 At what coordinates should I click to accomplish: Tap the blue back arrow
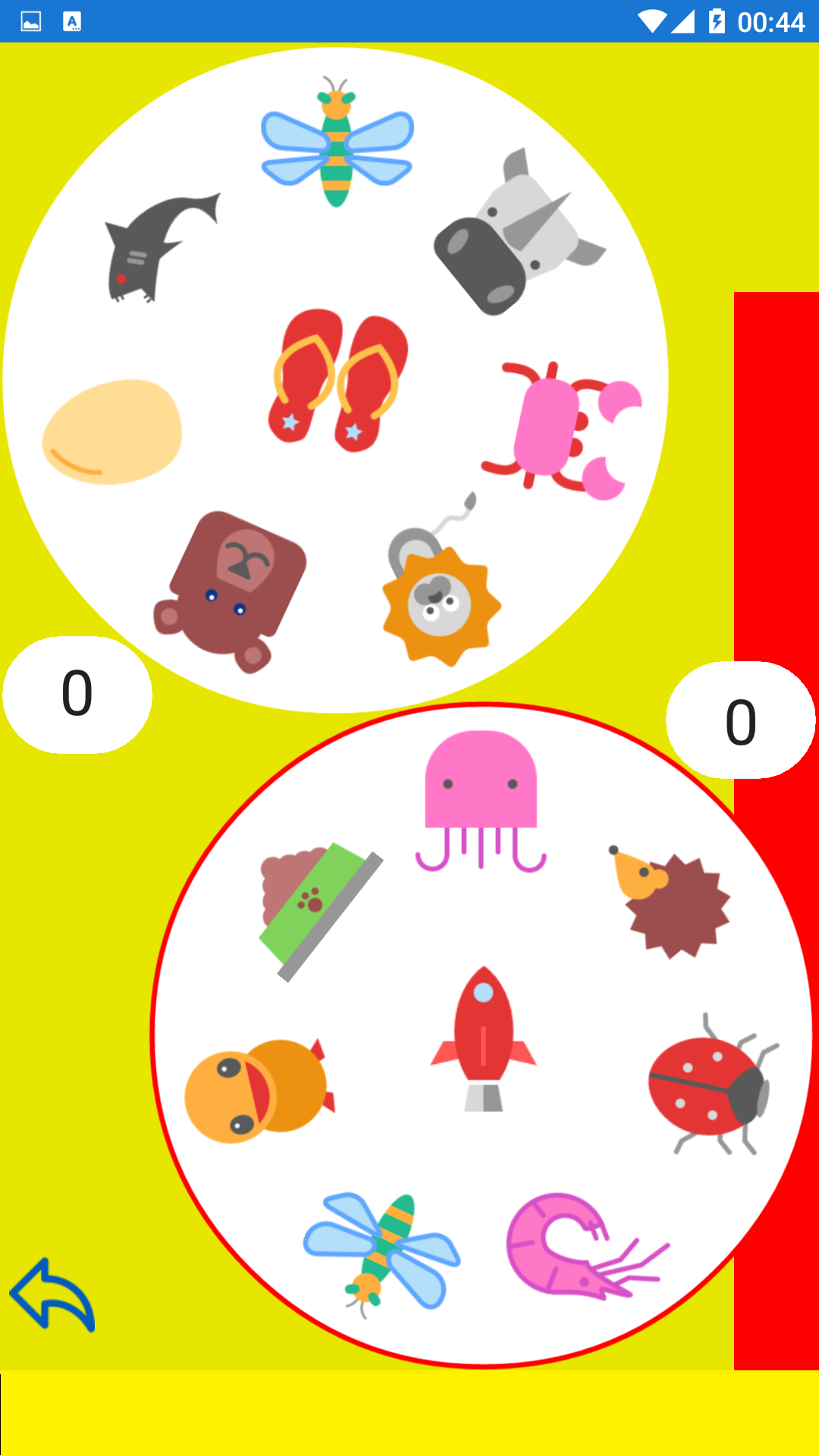(52, 1294)
